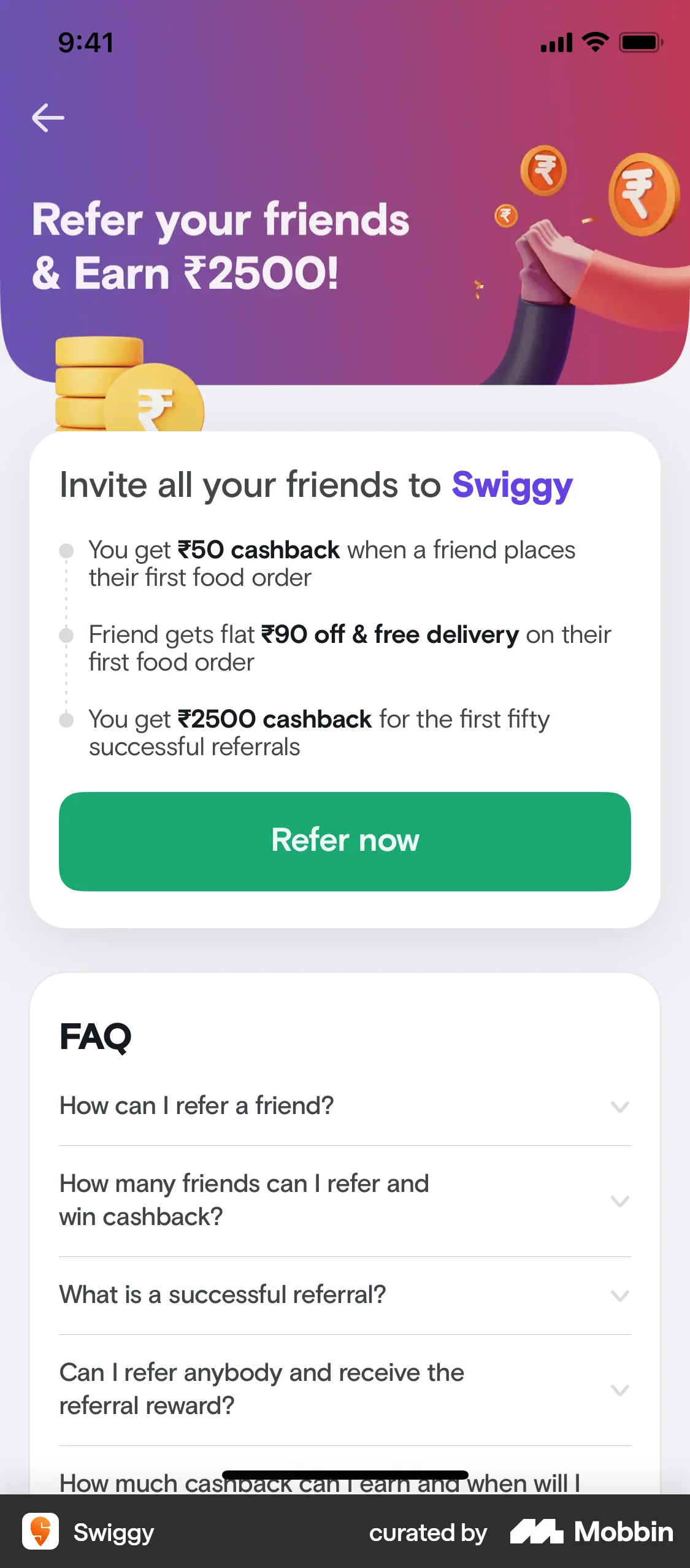Select the FAQ section heading
This screenshot has width=690, height=1568.
[x=96, y=1037]
